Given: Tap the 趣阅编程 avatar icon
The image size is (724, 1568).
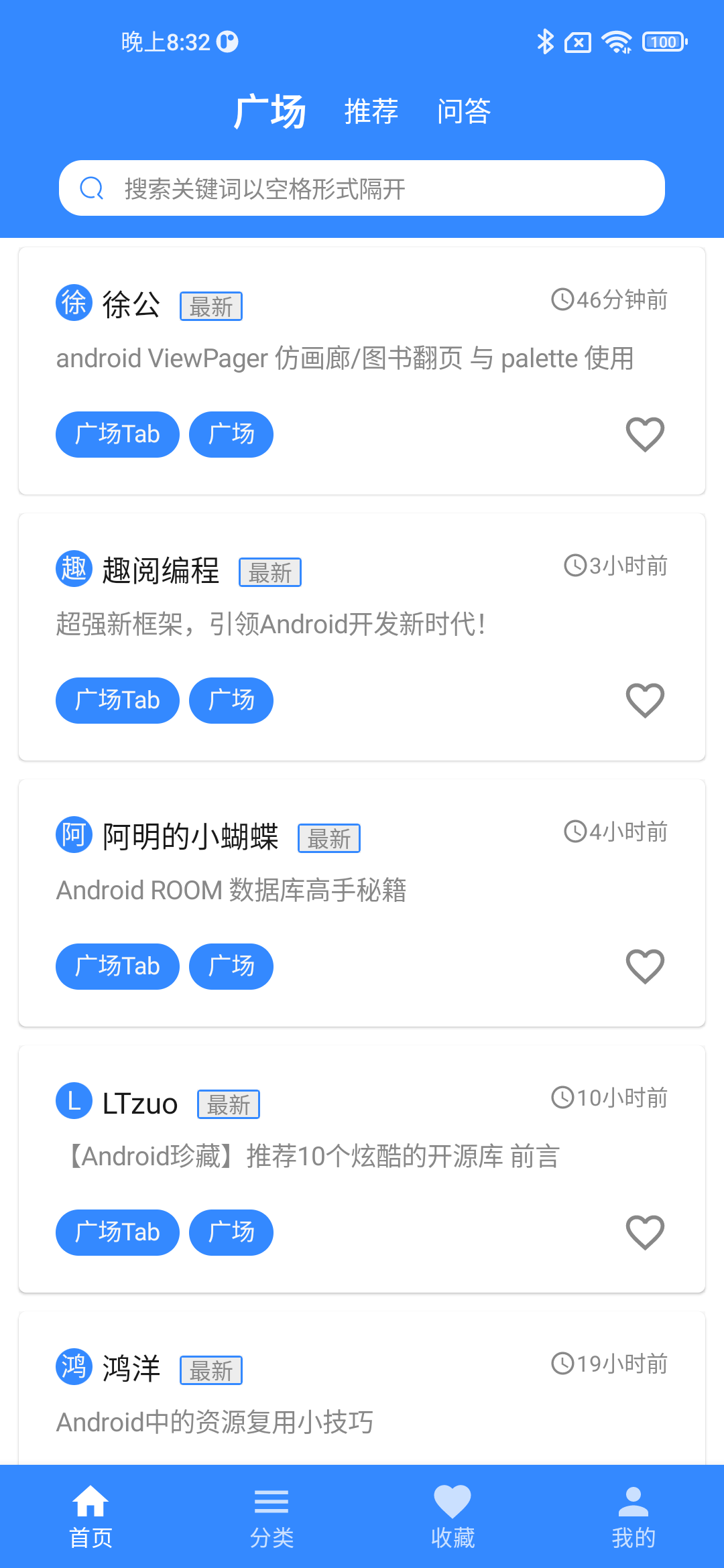Looking at the screenshot, I should (73, 570).
